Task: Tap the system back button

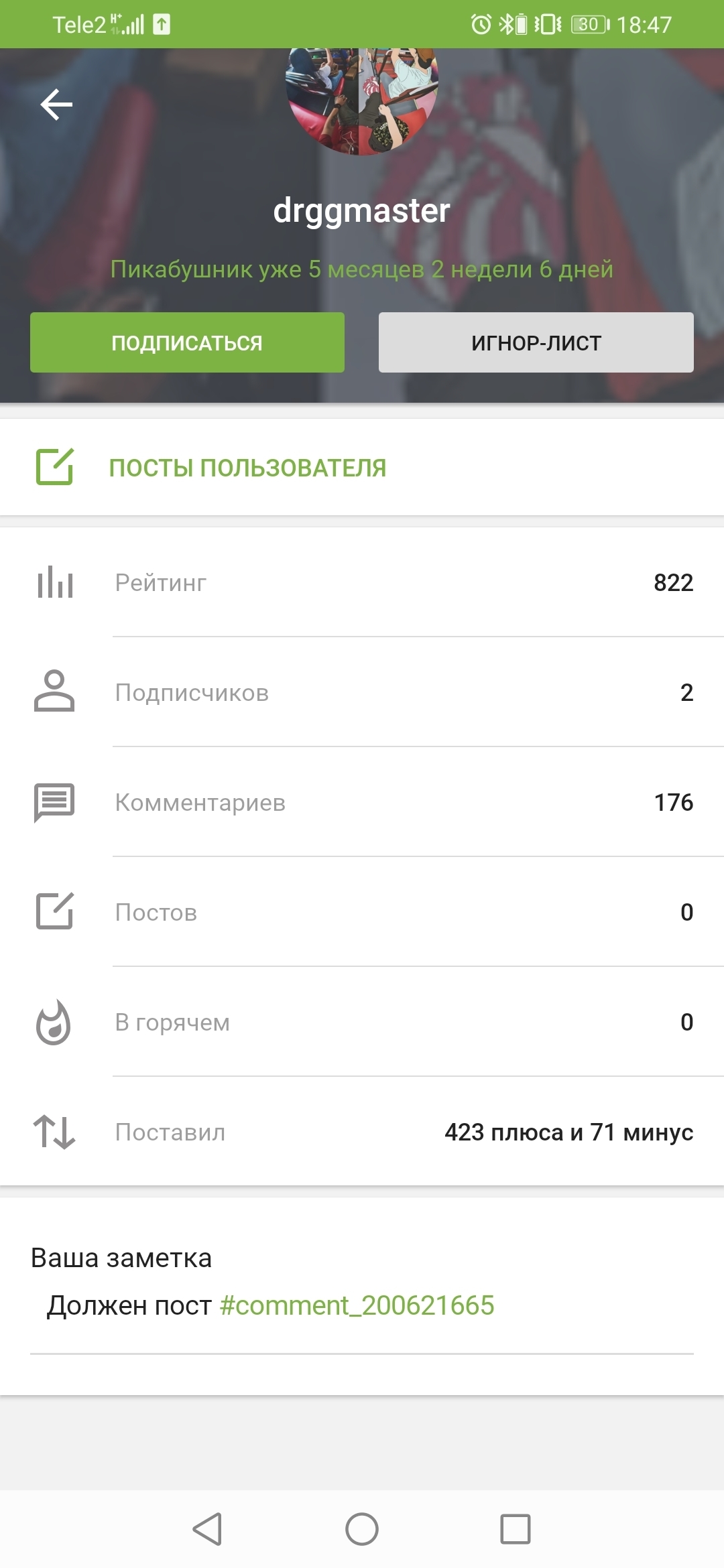Action: [x=207, y=1529]
